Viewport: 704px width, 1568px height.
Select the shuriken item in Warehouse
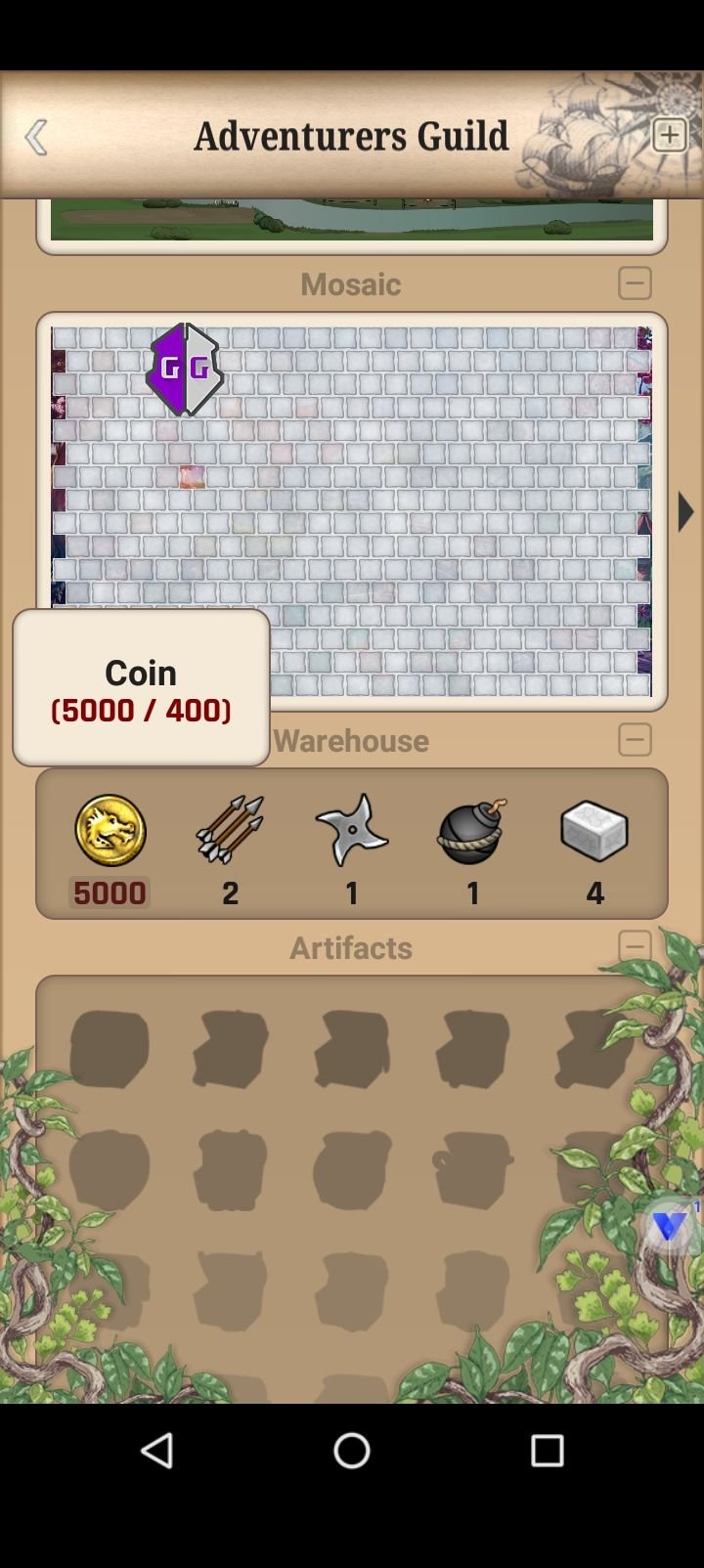pos(352,831)
